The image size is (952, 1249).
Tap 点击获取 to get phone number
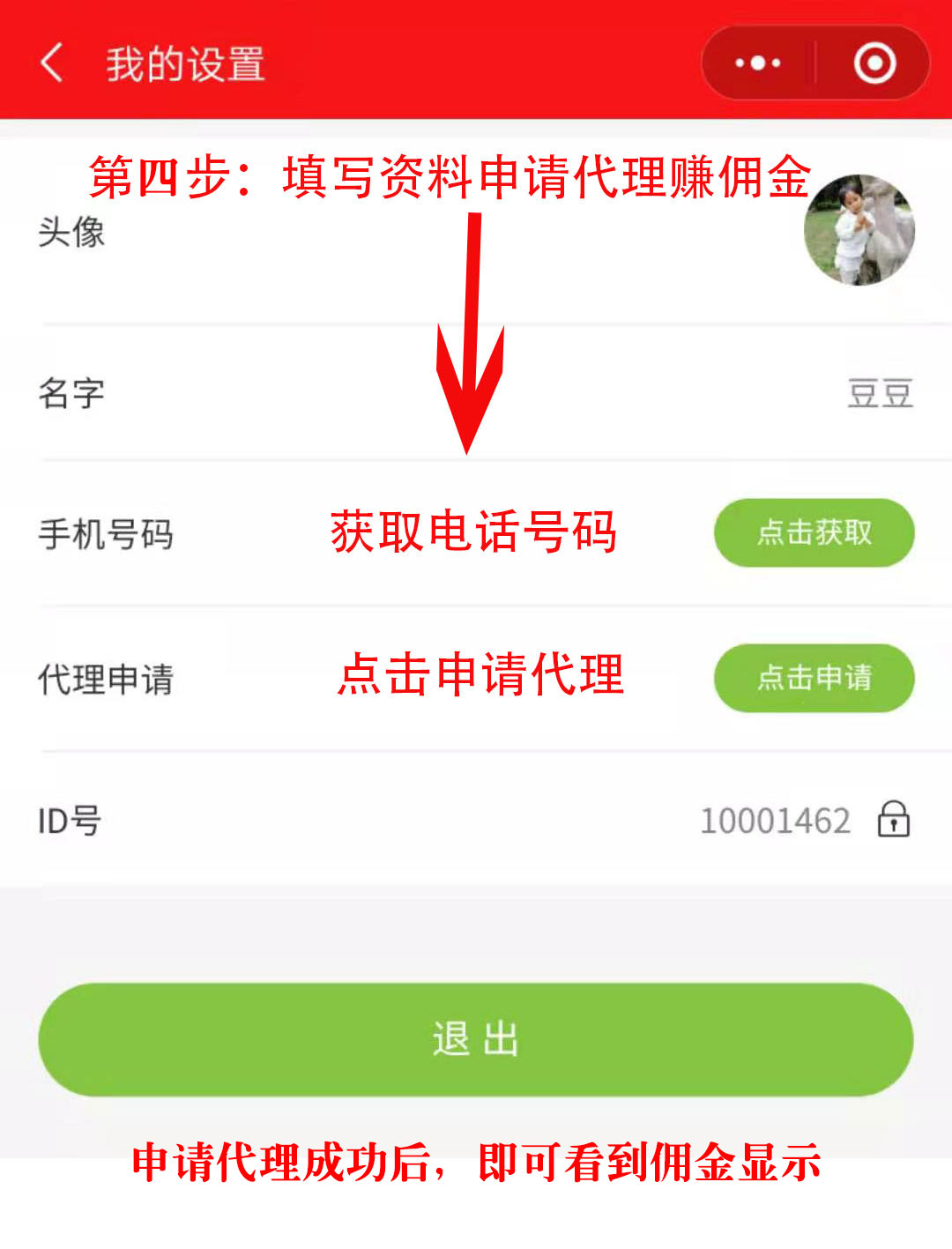(814, 532)
